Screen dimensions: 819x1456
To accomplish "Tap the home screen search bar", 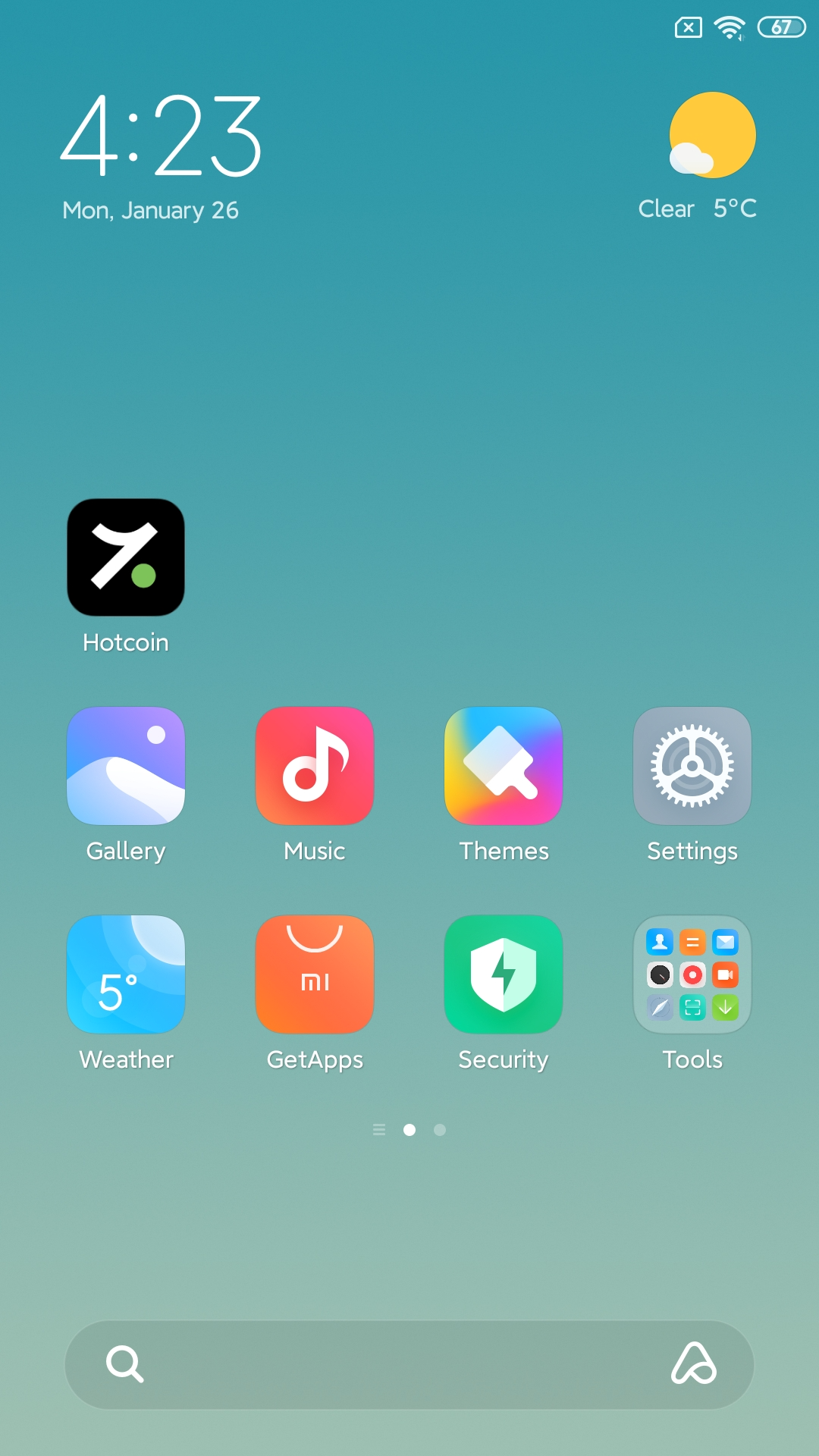I will [x=394, y=1365].
